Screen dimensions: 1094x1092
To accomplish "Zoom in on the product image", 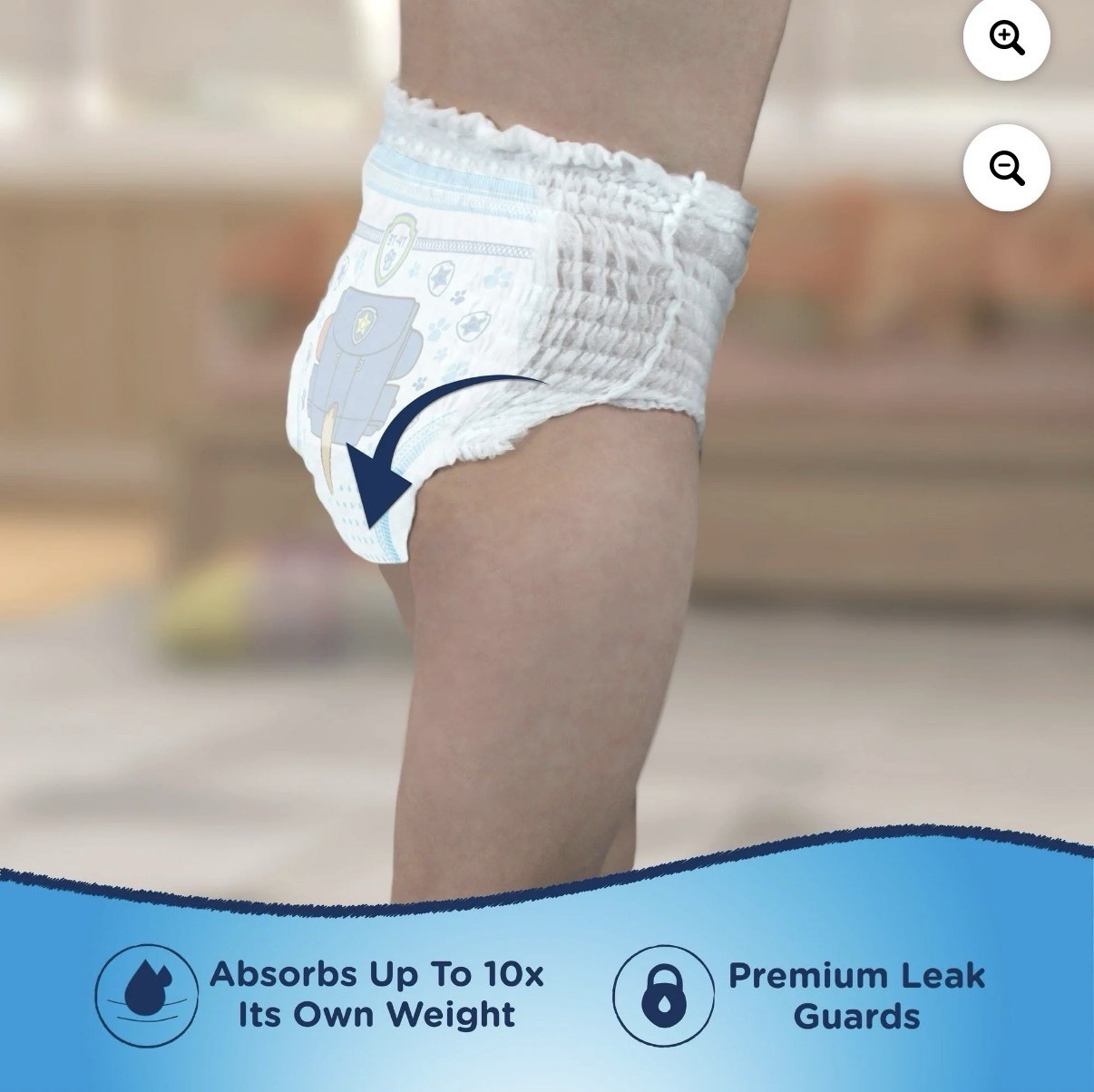I will (1006, 38).
